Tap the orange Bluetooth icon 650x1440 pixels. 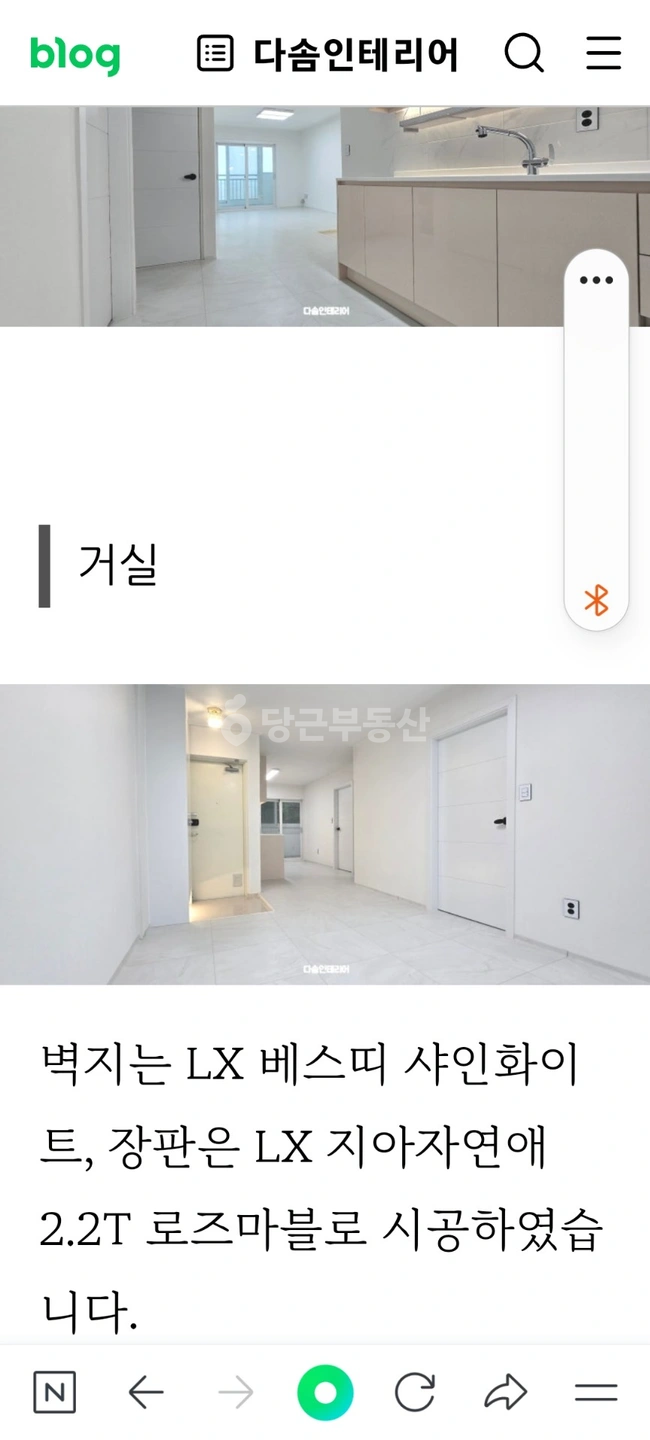pos(596,600)
